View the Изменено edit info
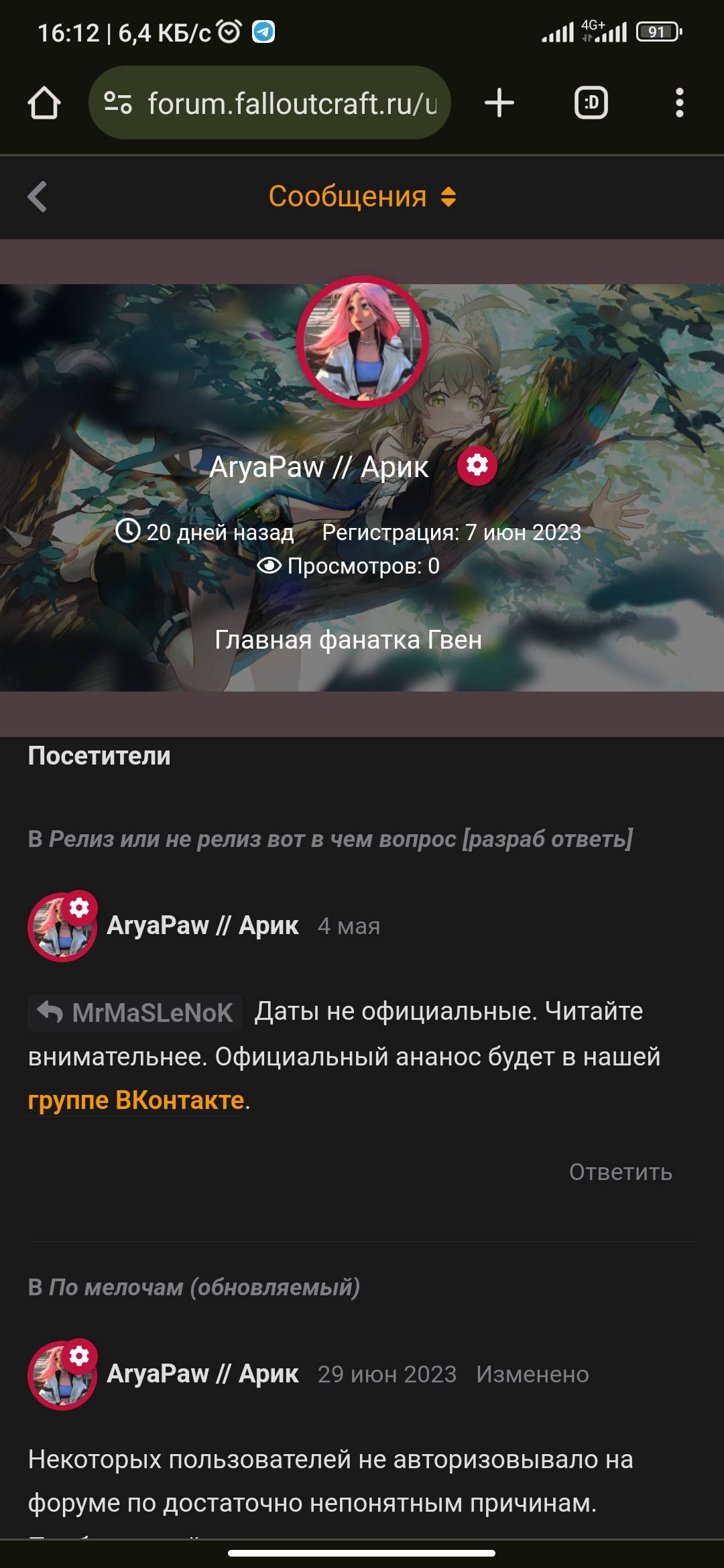 coord(532,1374)
